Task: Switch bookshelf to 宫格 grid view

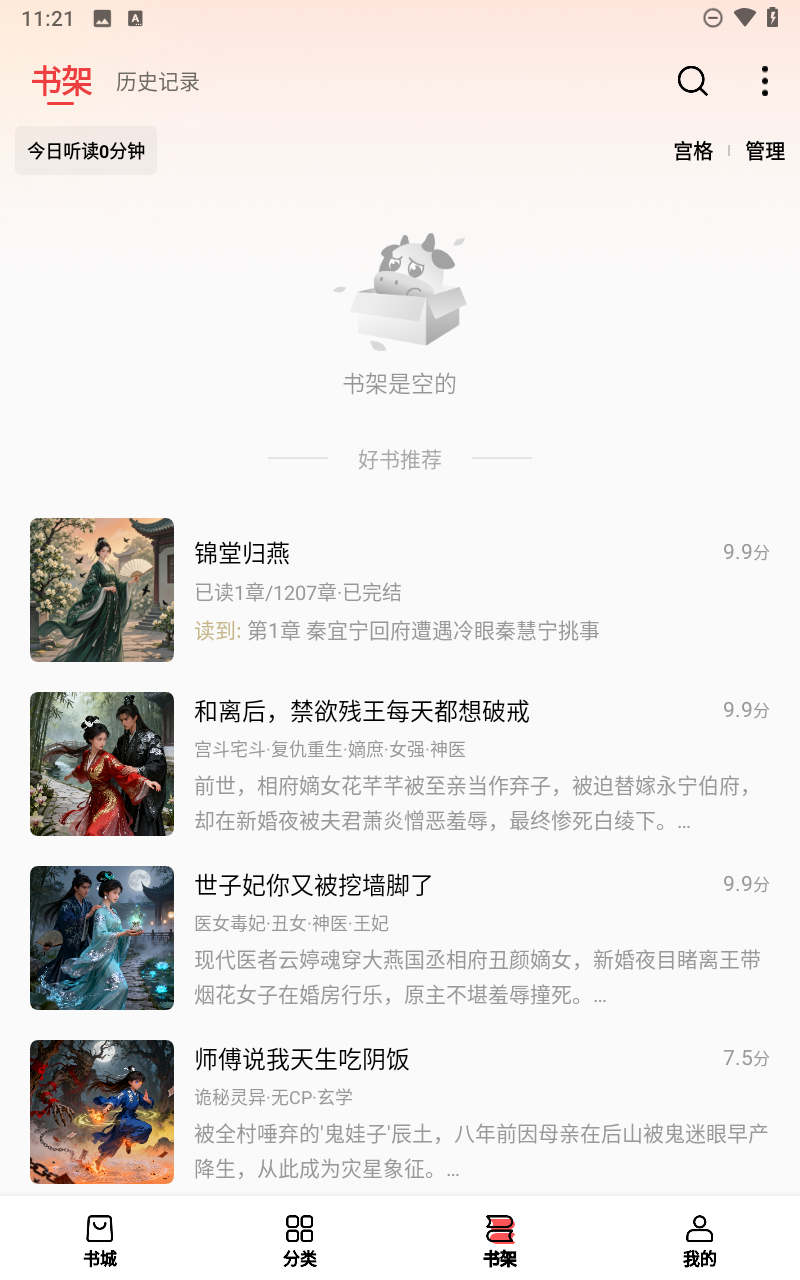Action: point(693,151)
